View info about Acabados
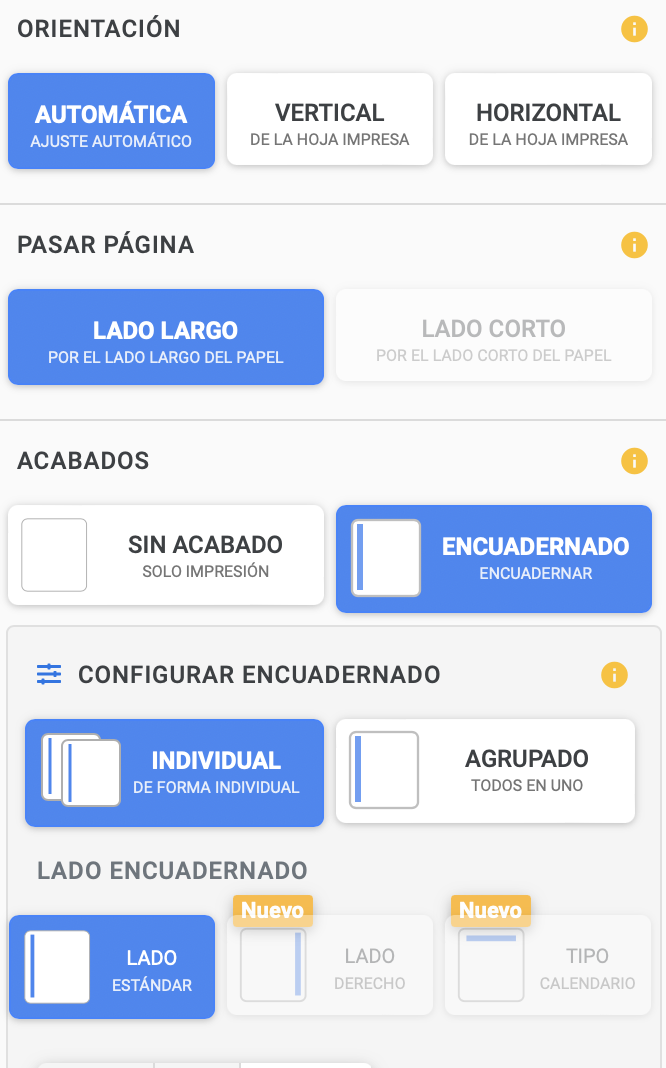Viewport: 666px width, 1068px height. [x=634, y=461]
